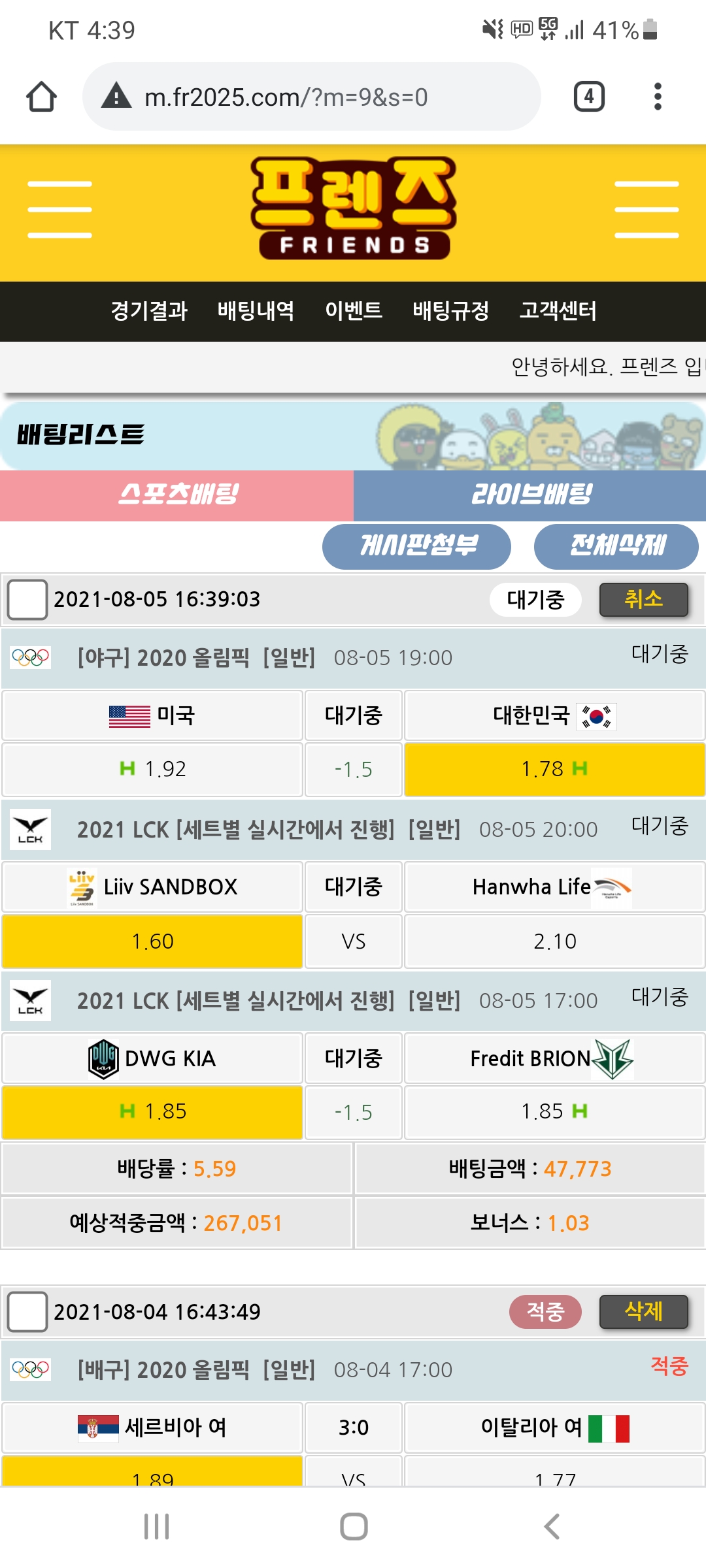The image size is (706, 1568).
Task: Check the box for 2021-08-05 16:39:03 bet
Action: (27, 599)
